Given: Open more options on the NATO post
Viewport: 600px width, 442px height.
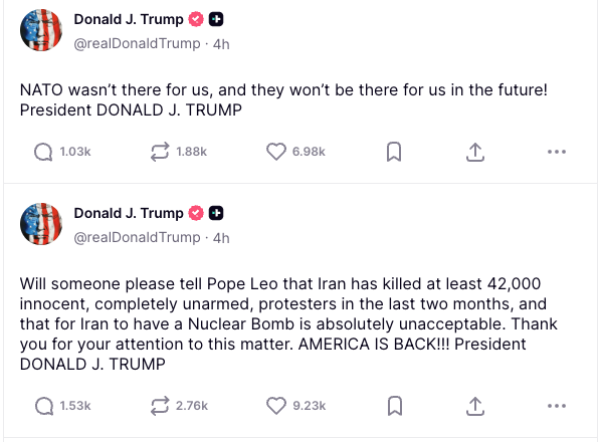Looking at the screenshot, I should (557, 152).
